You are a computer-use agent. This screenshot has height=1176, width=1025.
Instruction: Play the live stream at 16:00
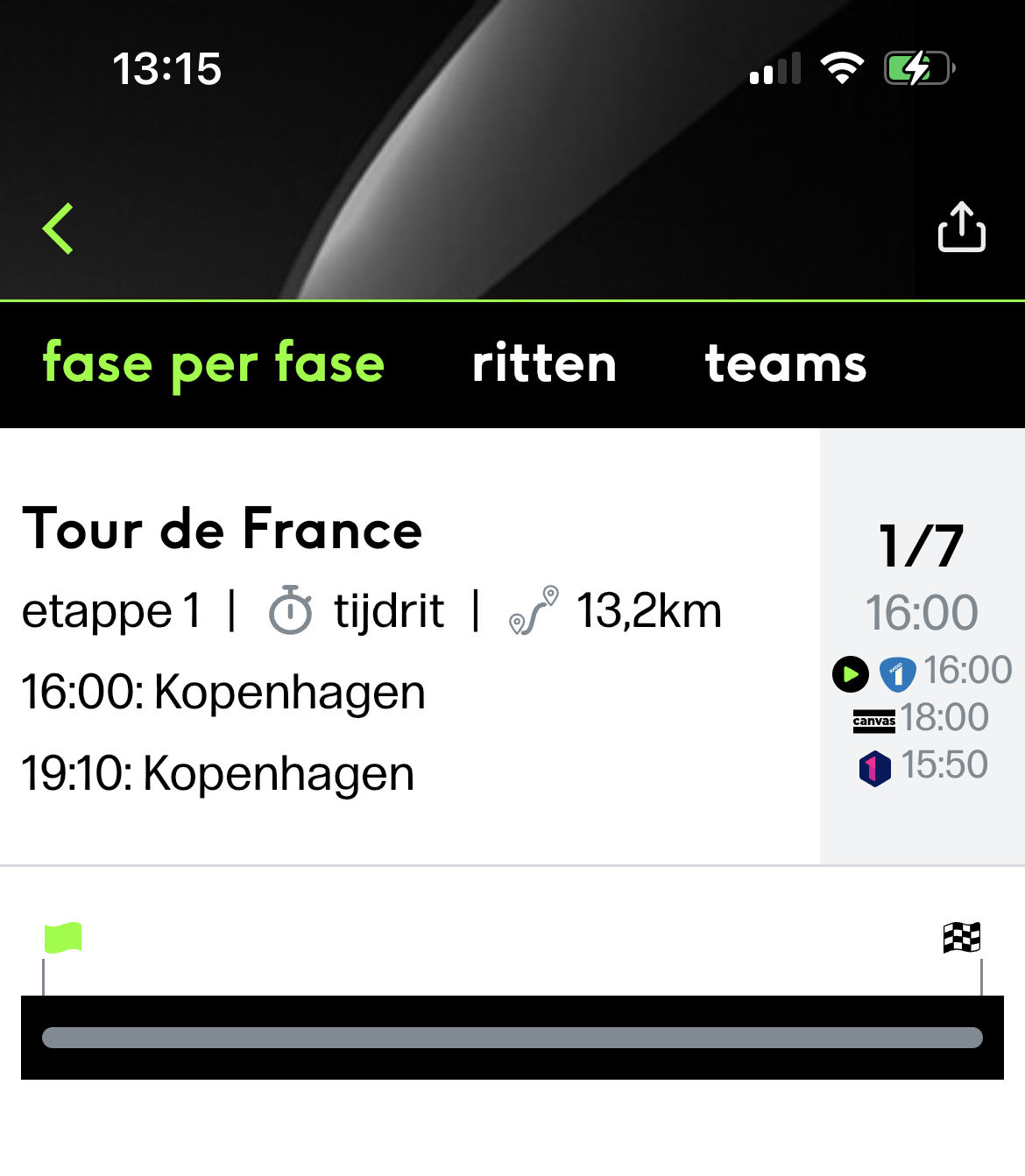[850, 673]
